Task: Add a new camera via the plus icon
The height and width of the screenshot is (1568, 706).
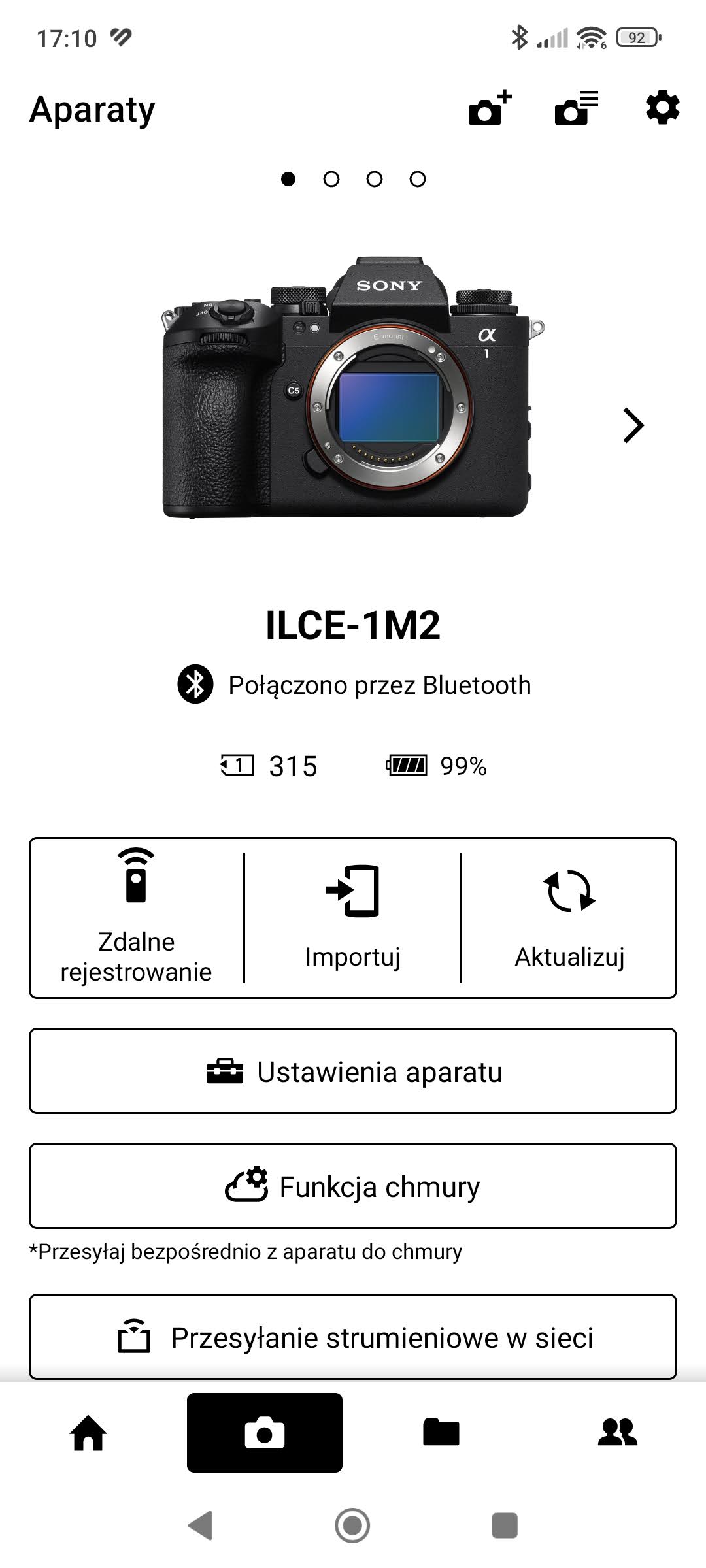Action: coord(490,108)
